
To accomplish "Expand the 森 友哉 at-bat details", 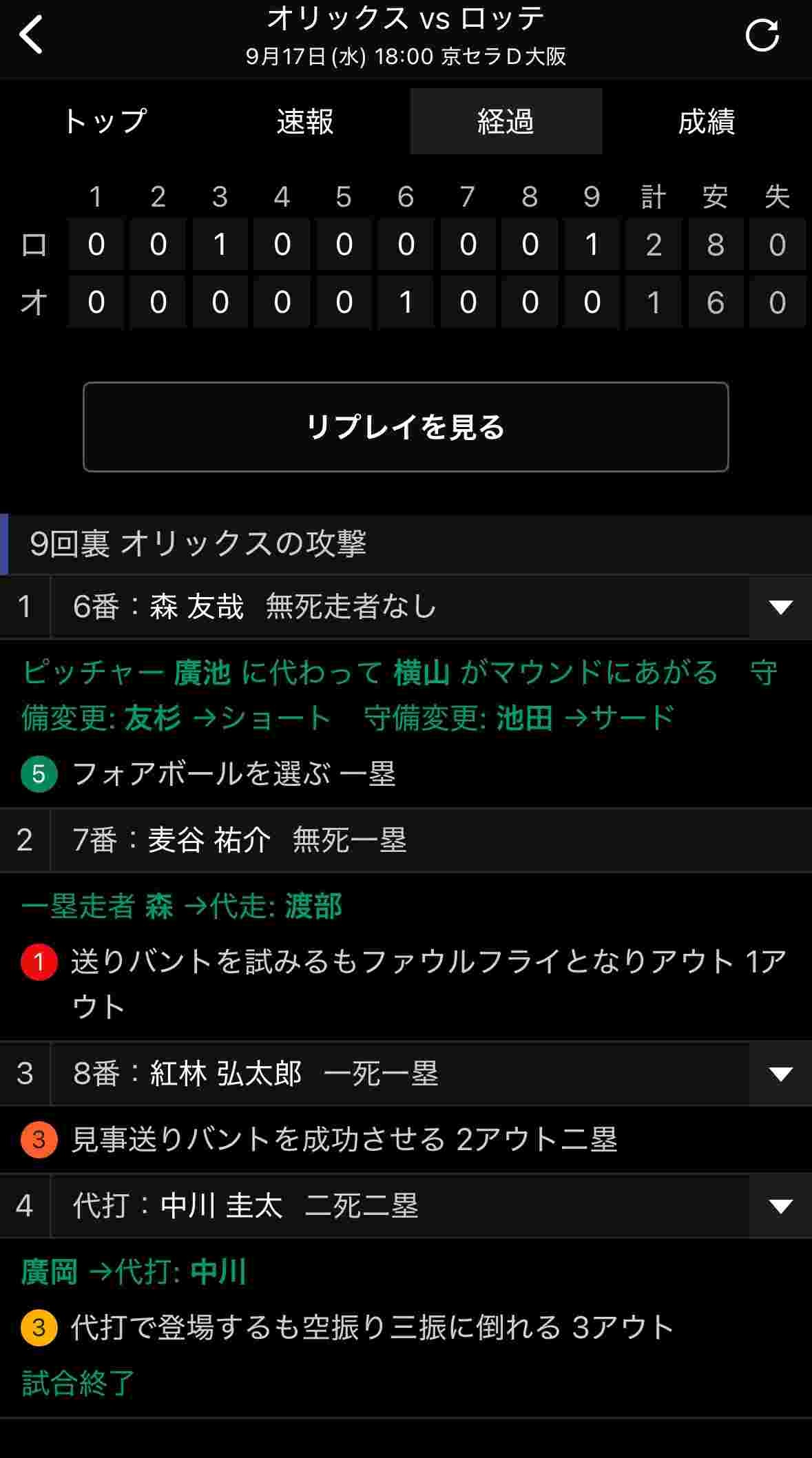I will tap(780, 607).
